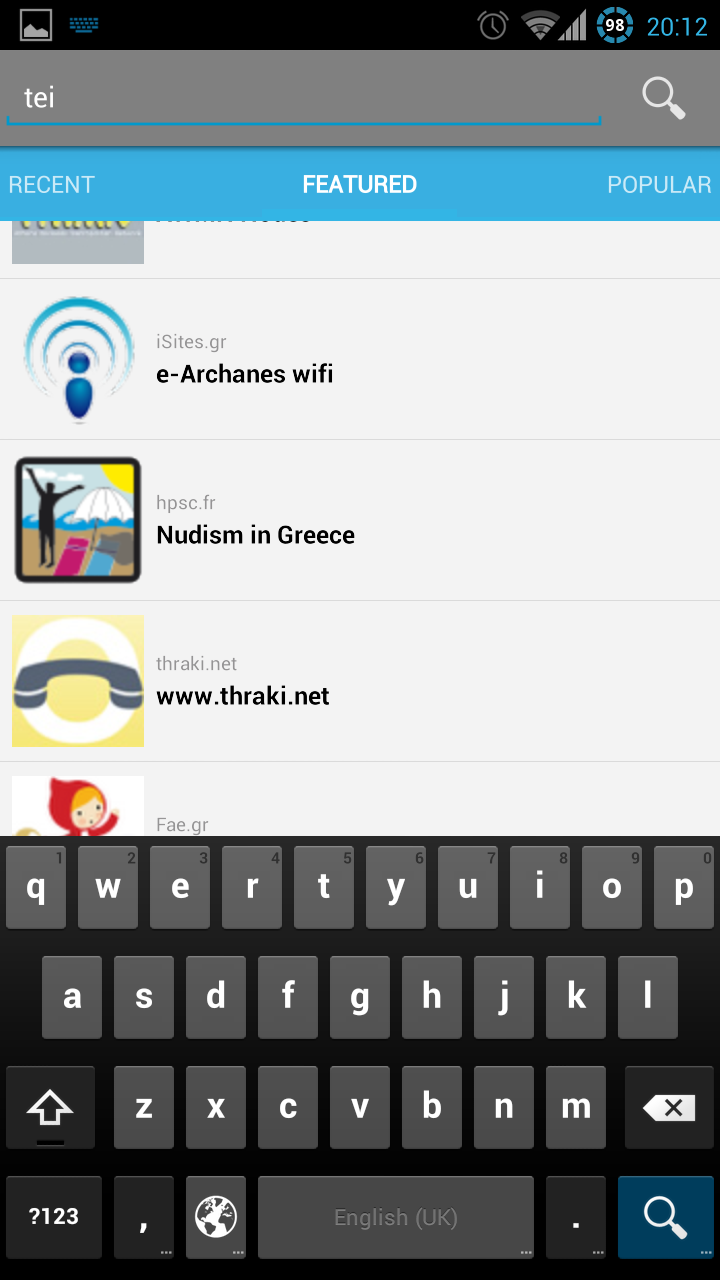Screen dimensions: 720x1280
Task: Switch to the Popular tab
Action: pos(659,185)
